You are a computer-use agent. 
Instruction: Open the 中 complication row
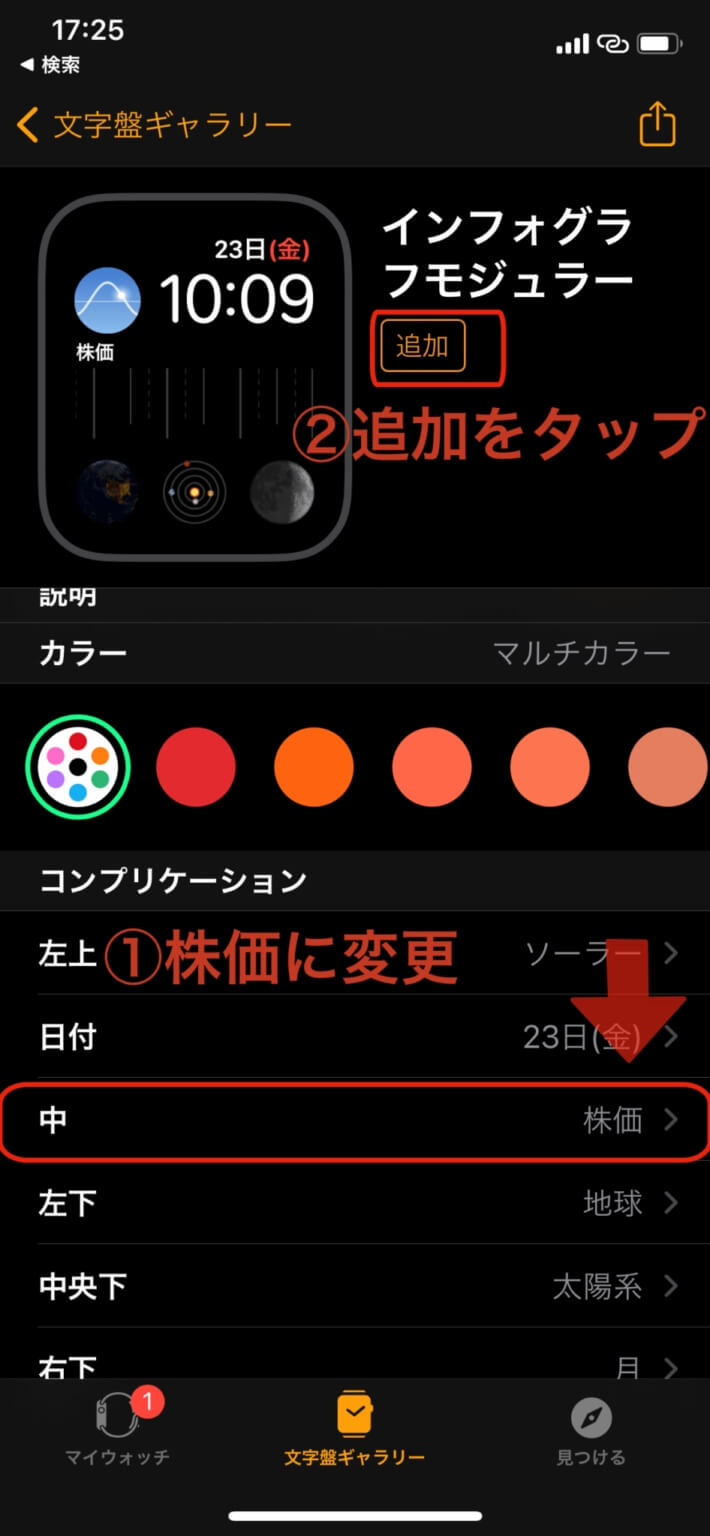355,1120
